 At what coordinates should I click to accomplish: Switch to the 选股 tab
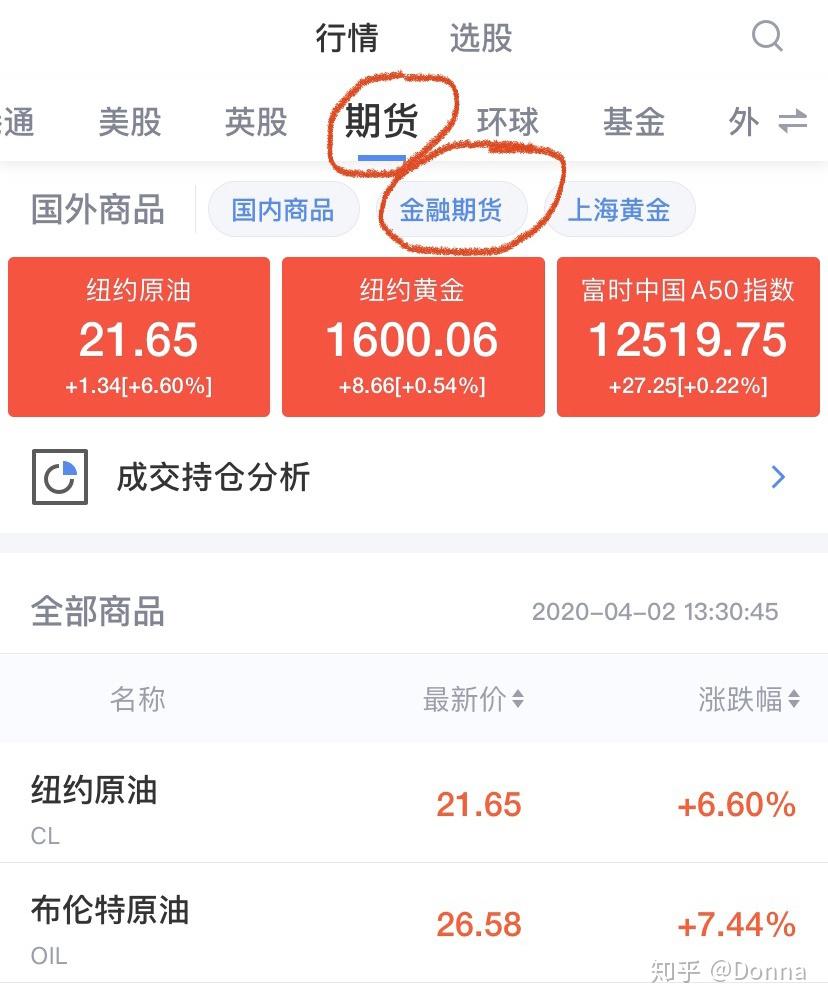pyautogui.click(x=480, y=38)
